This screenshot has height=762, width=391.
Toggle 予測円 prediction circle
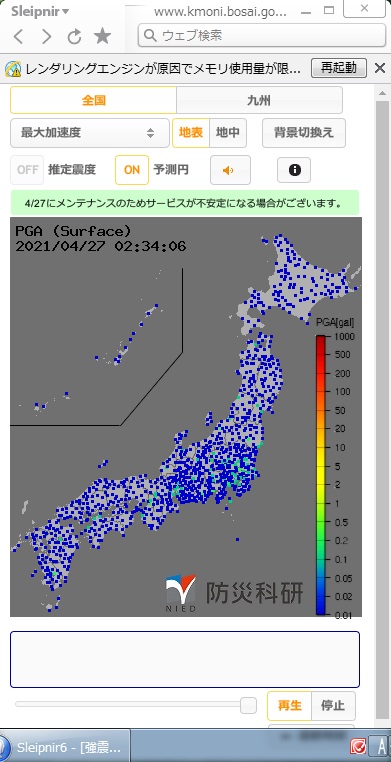coord(132,170)
